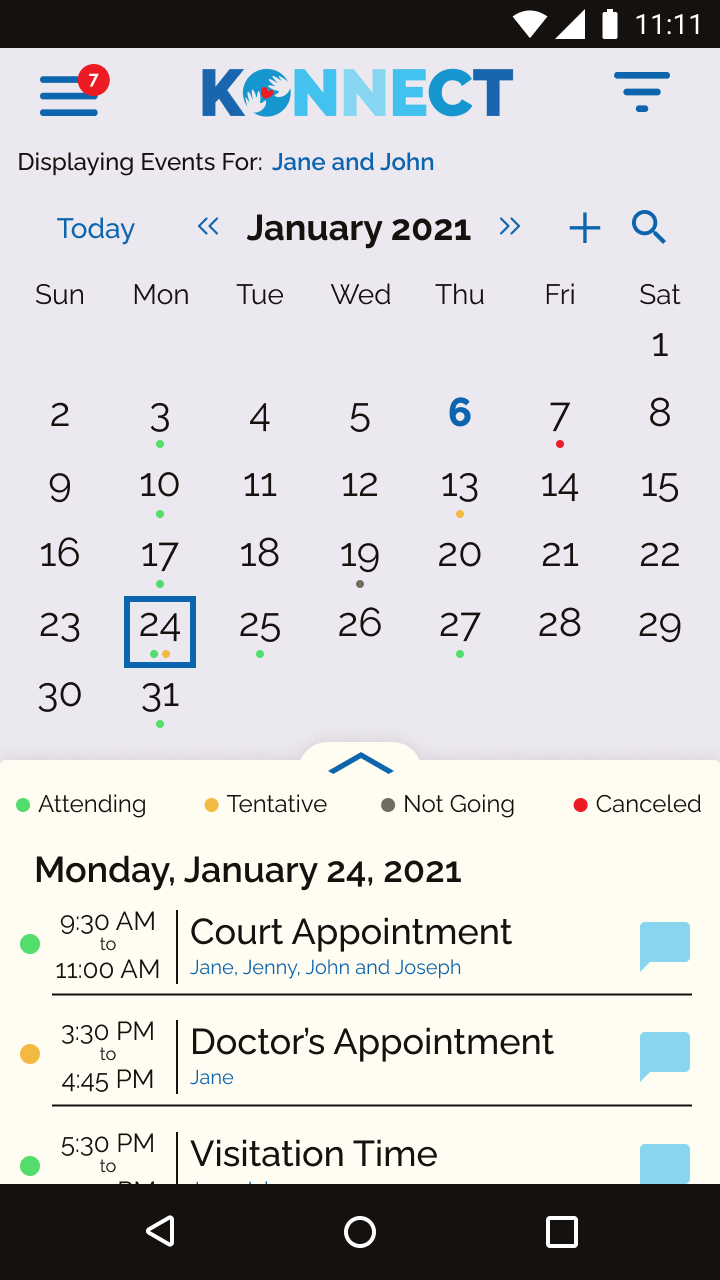Jump to Today on the calendar
This screenshot has height=1280, width=720.
coord(95,228)
